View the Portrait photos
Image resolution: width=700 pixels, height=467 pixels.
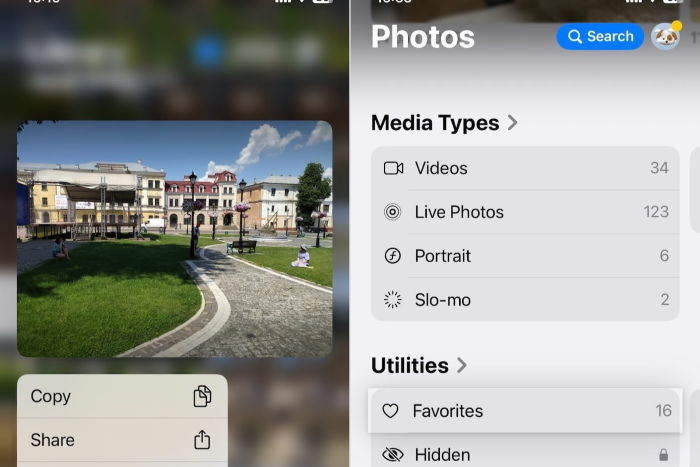525,256
